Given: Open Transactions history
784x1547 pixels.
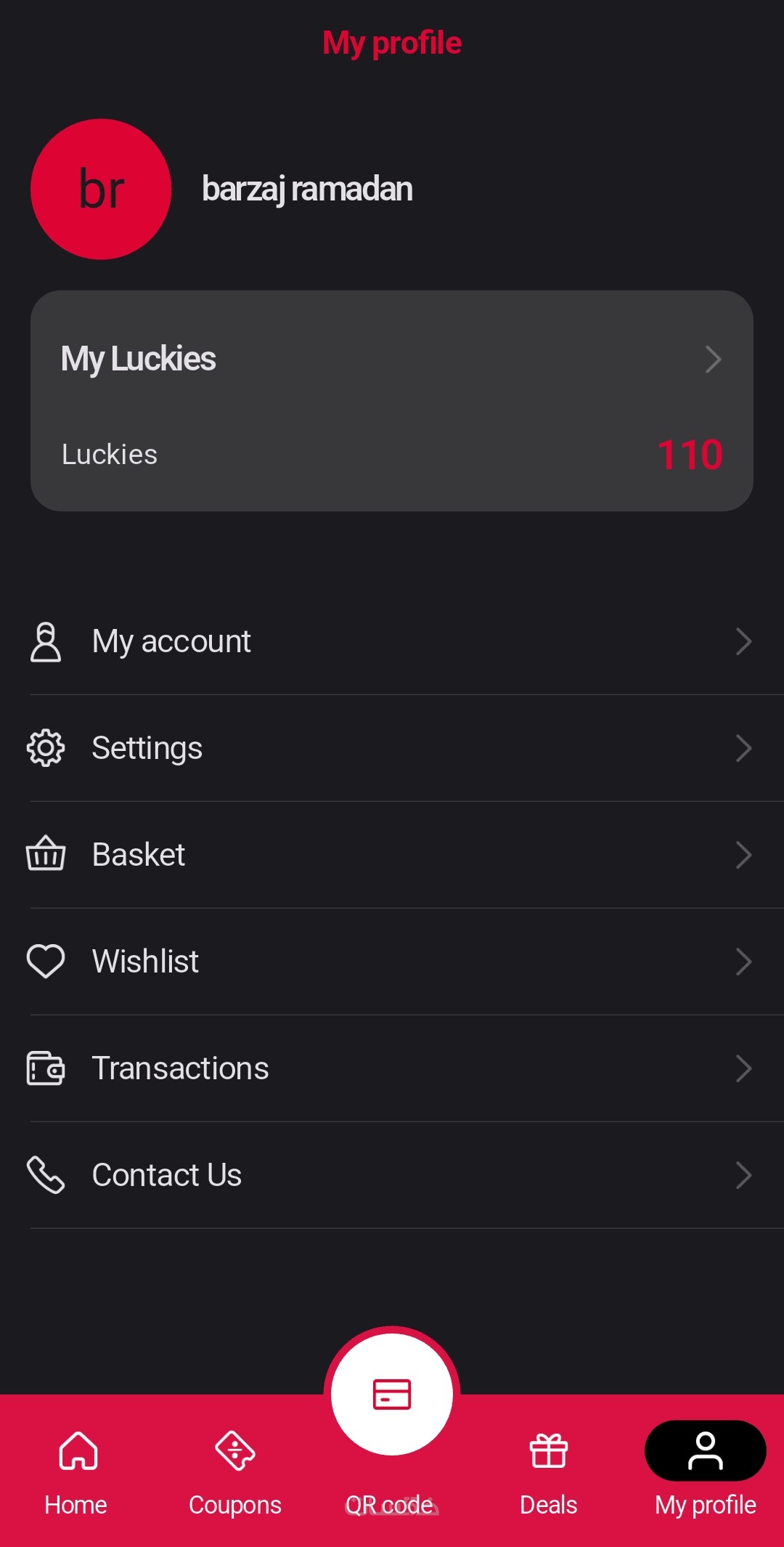Looking at the screenshot, I should click(392, 1068).
